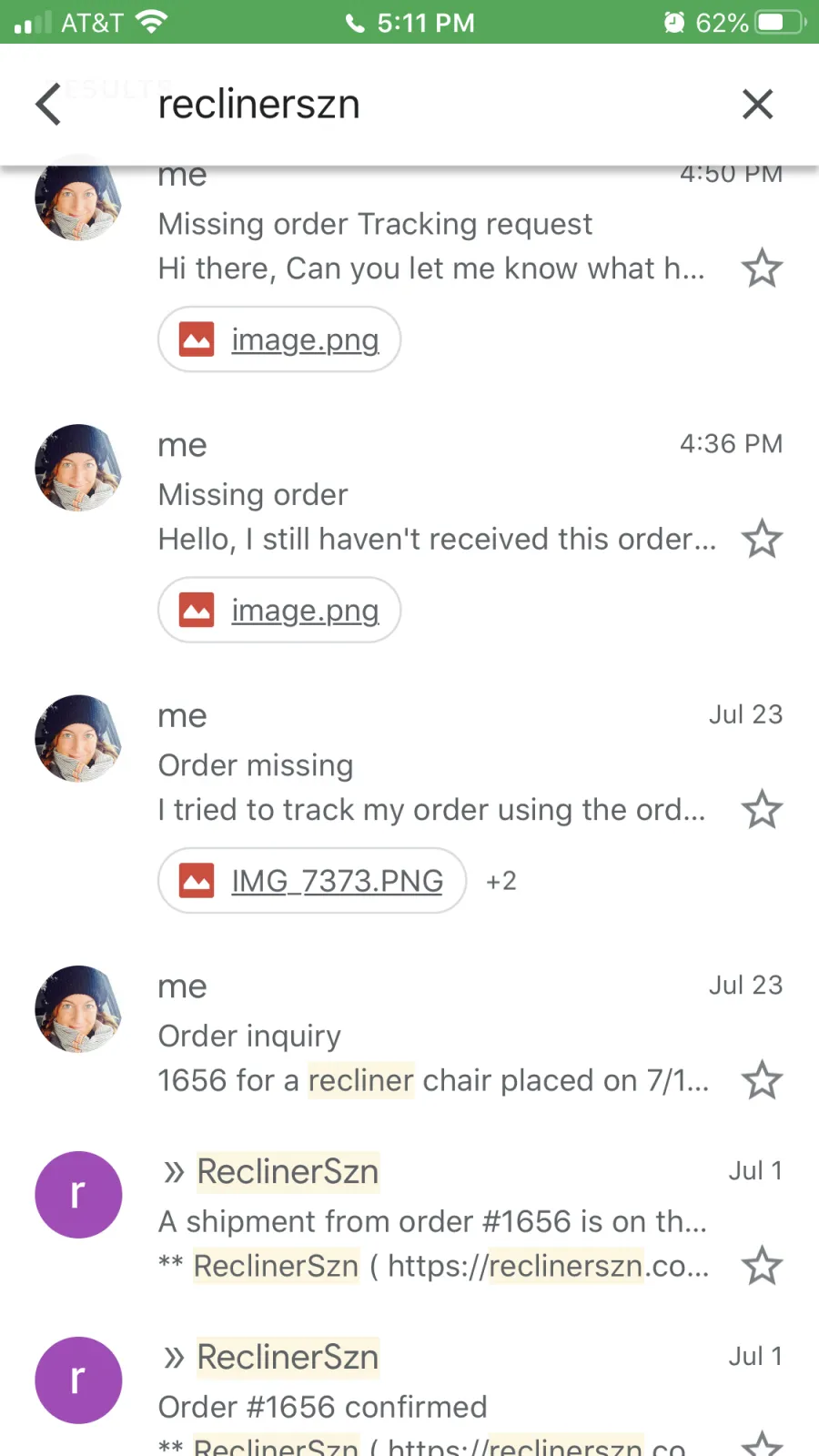
Task: Star the Missing order Tracking request email
Action: 762,268
